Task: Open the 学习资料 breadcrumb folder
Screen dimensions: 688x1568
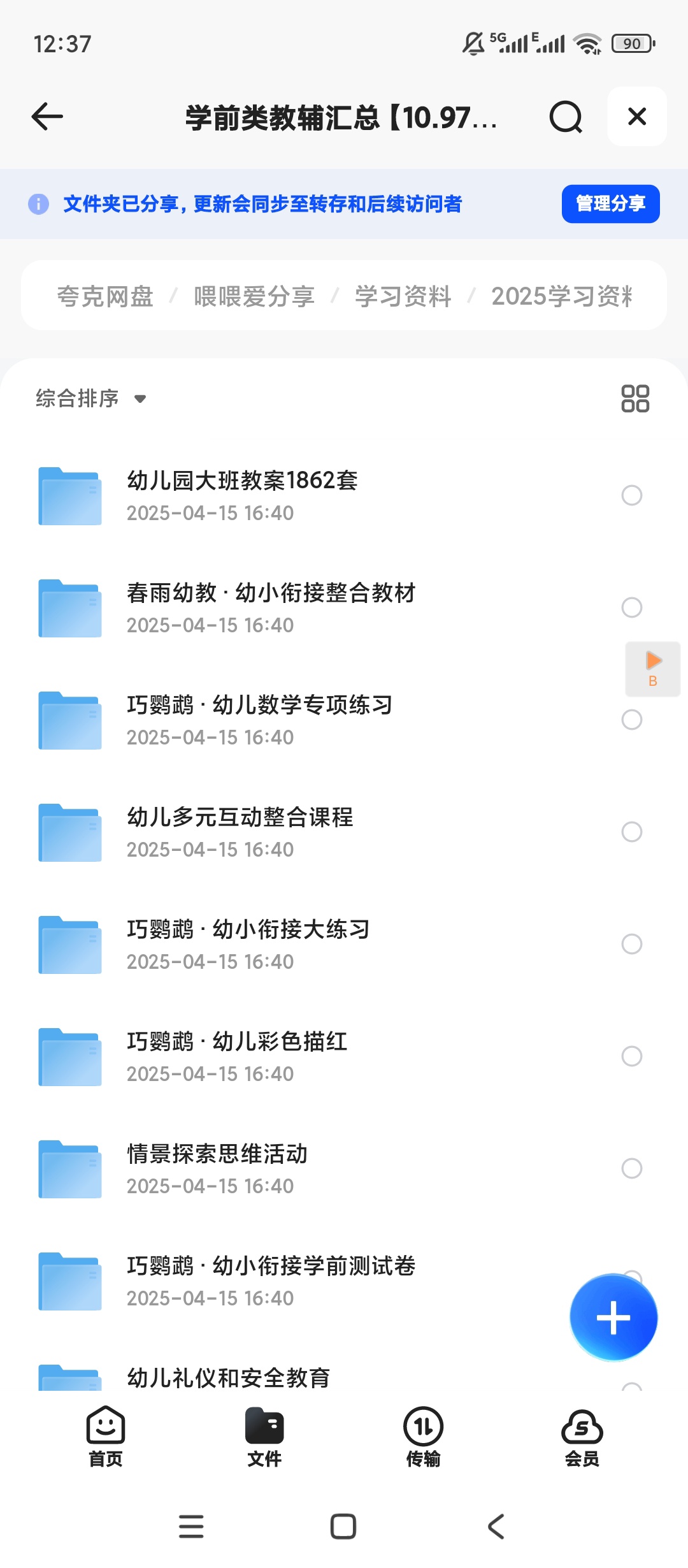Action: coord(403,296)
